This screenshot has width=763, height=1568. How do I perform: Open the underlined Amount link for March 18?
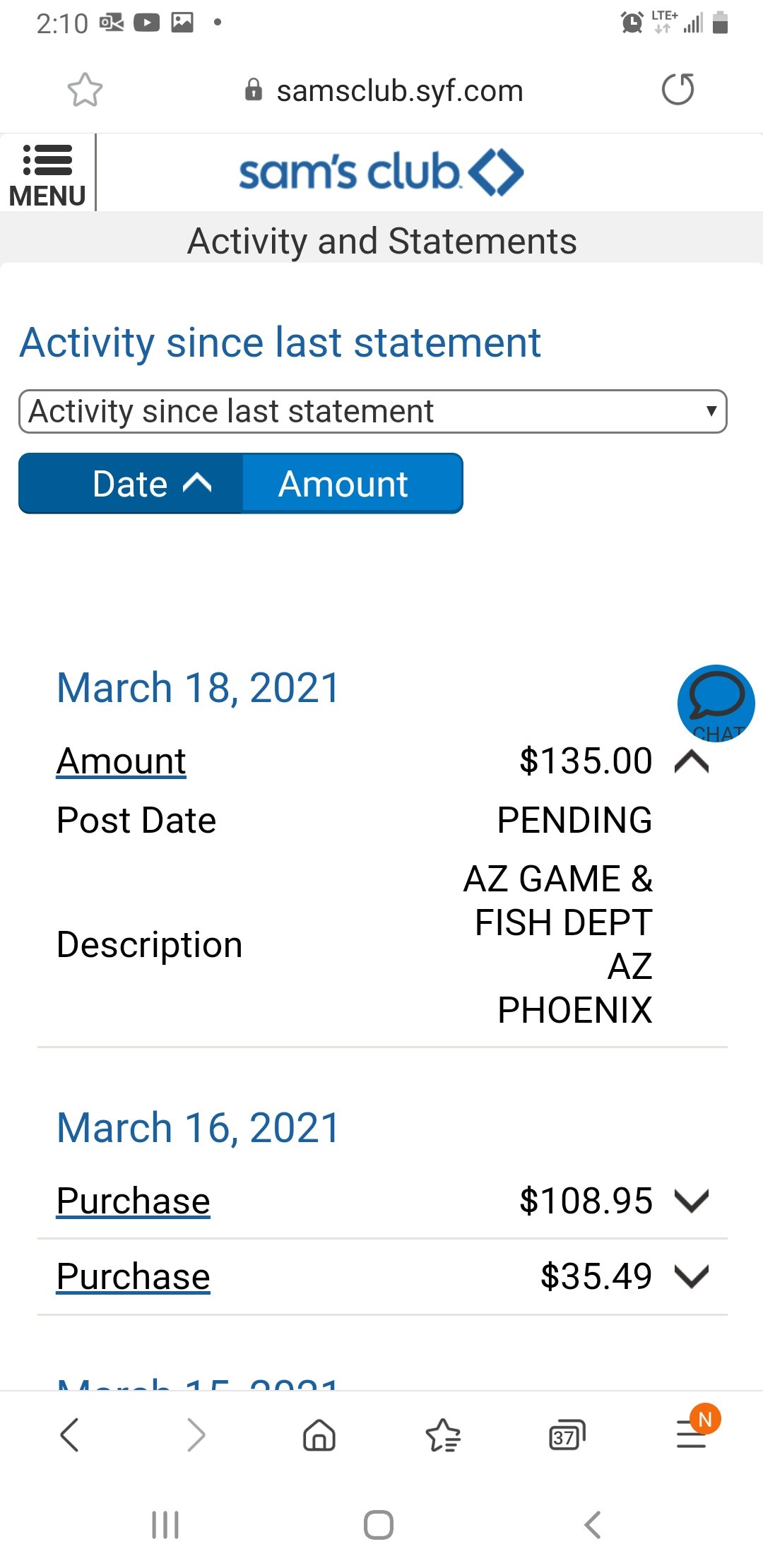click(x=122, y=761)
